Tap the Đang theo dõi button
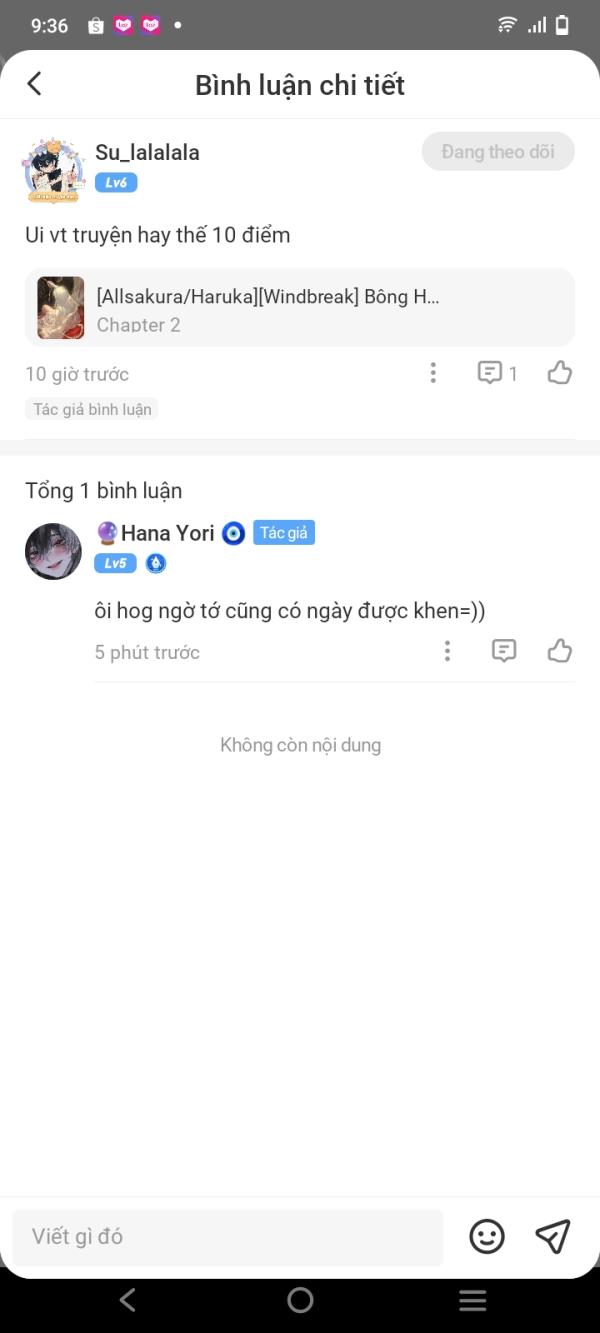The width and height of the screenshot is (600, 1333). coord(498,152)
